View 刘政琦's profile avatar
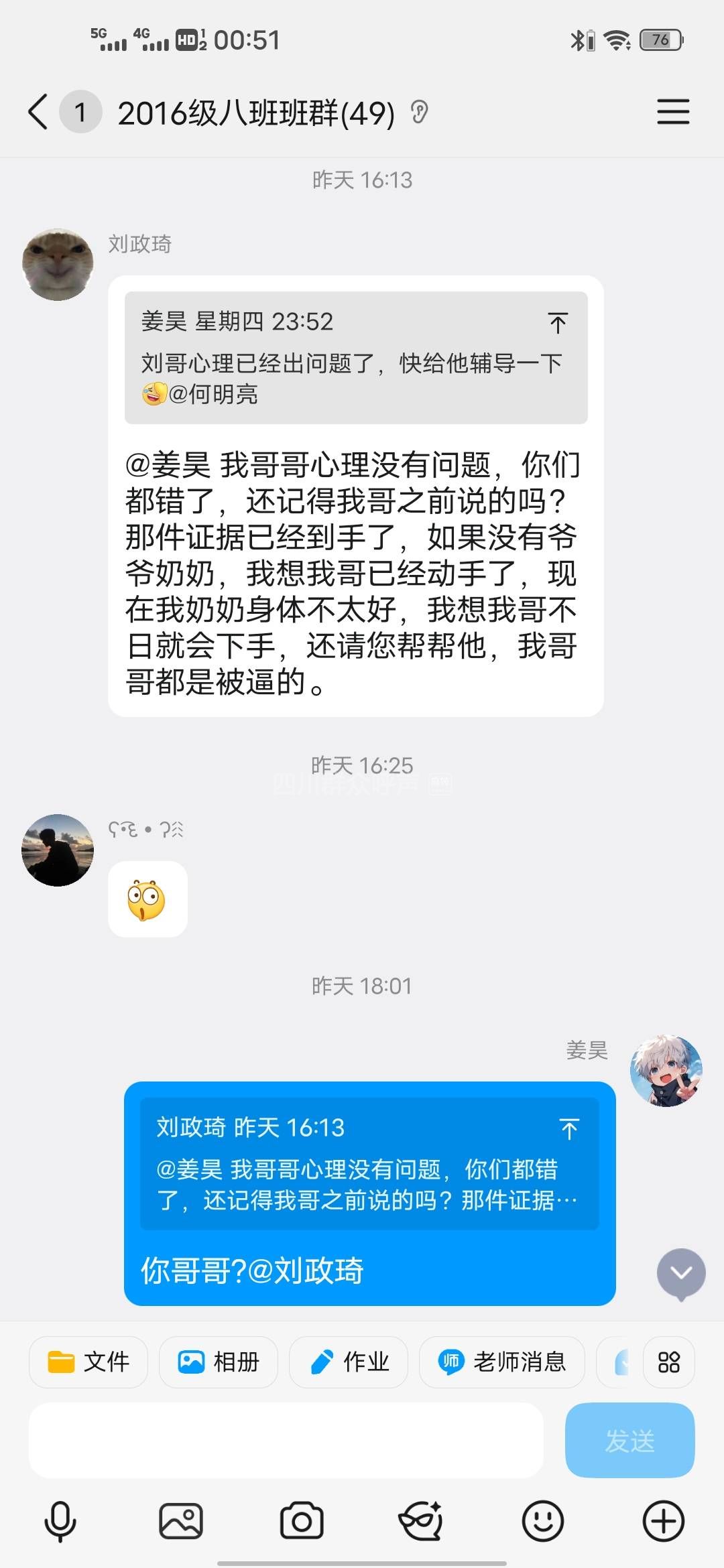This screenshot has height=1568, width=724. [x=58, y=265]
